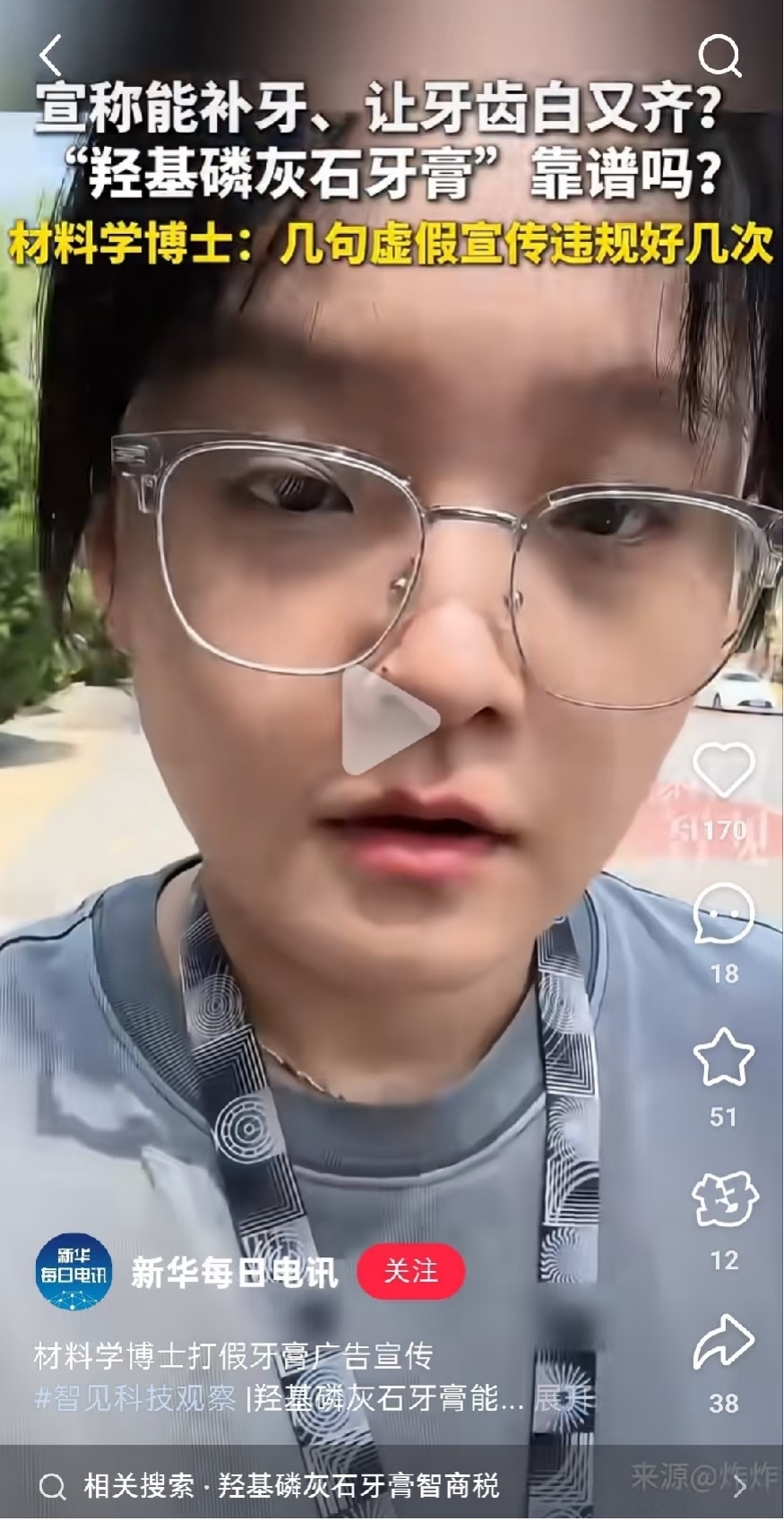Share the video via arrow icon
784x1521 pixels.
pos(723,1343)
